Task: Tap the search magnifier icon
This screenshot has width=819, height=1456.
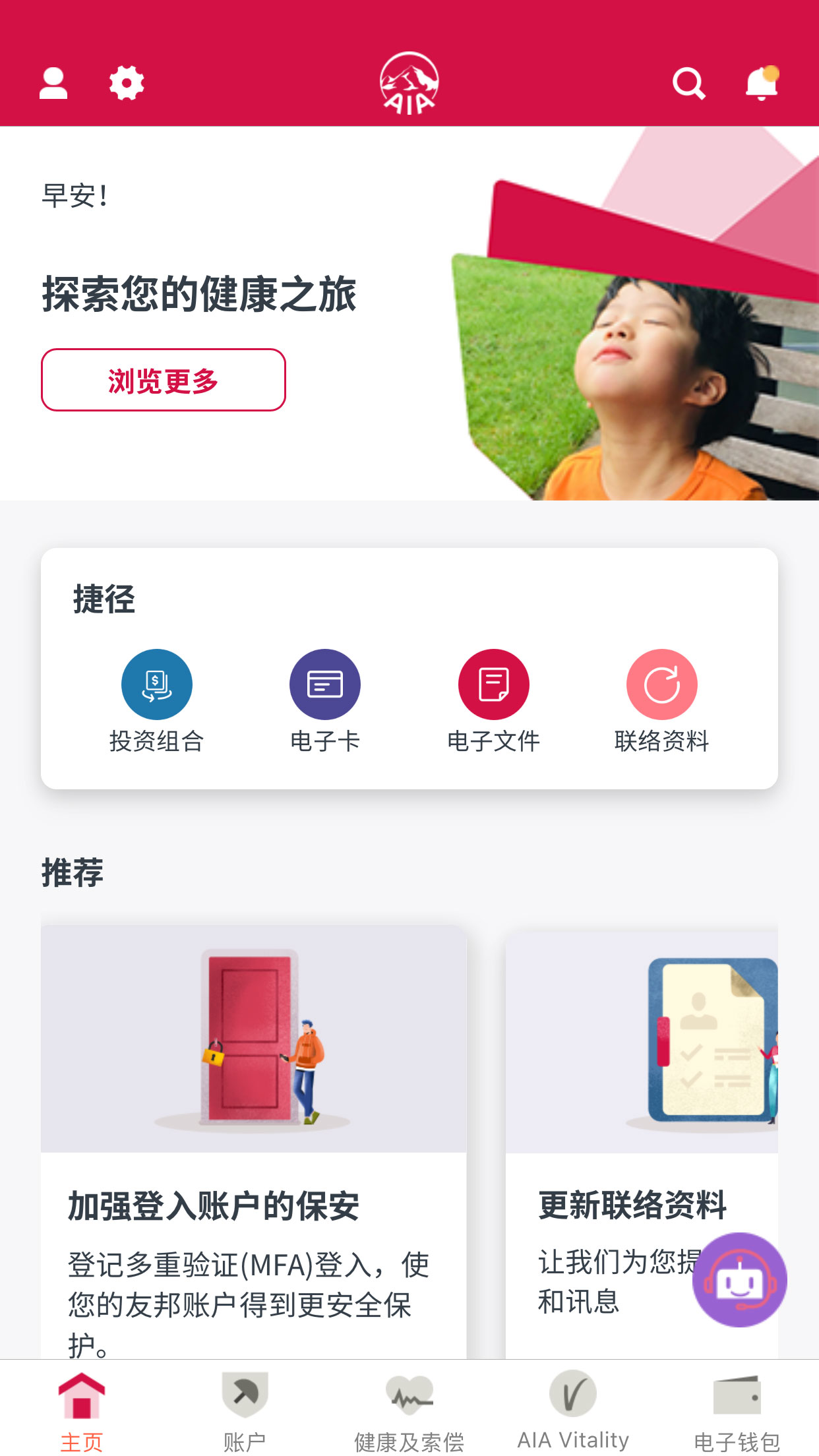Action: tap(688, 84)
